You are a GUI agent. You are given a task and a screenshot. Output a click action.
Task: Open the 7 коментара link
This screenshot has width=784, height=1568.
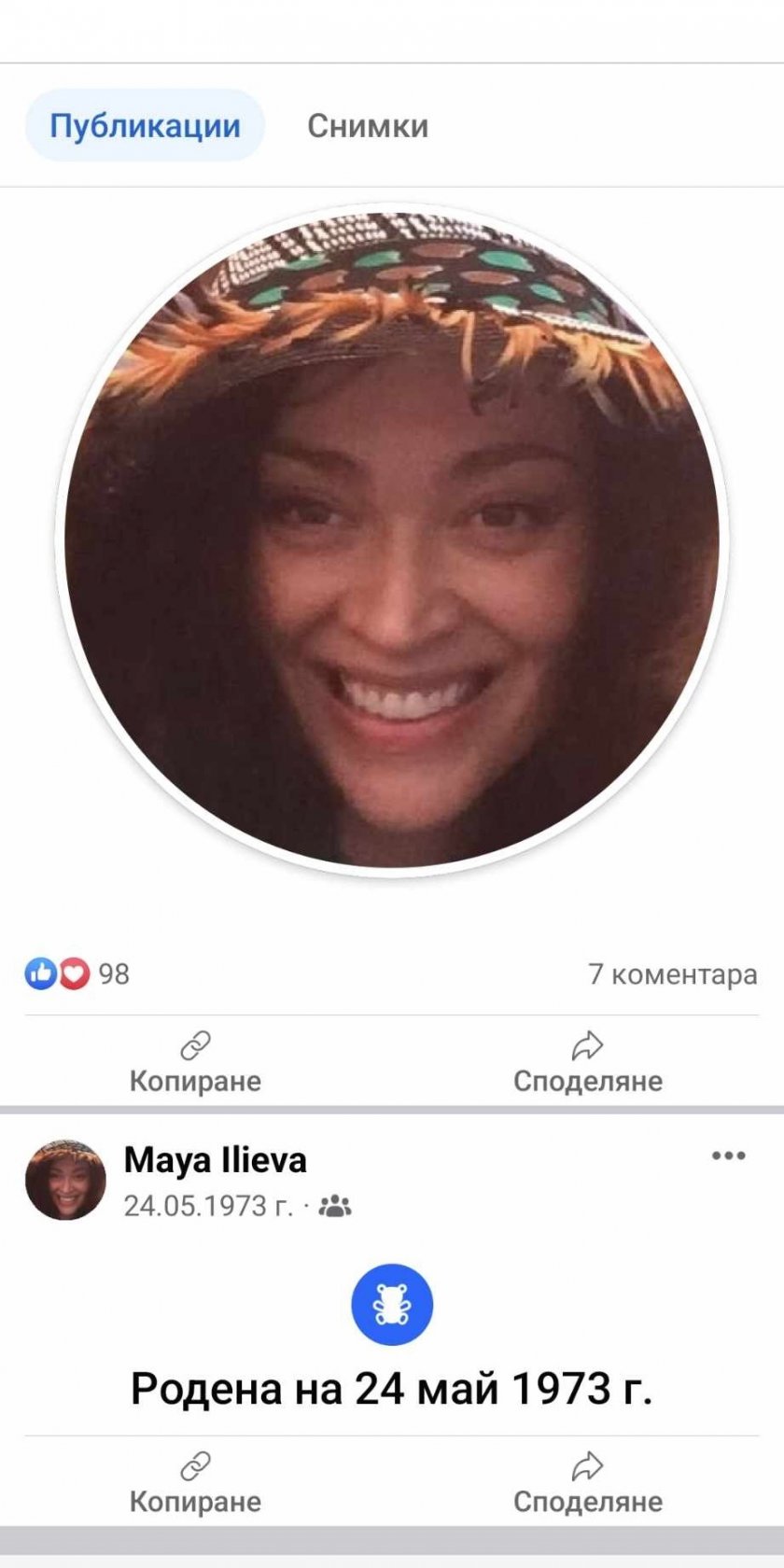tap(672, 973)
